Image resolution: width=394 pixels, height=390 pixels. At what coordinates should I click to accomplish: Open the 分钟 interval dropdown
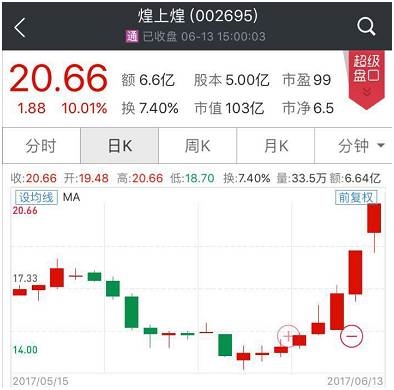[354, 146]
